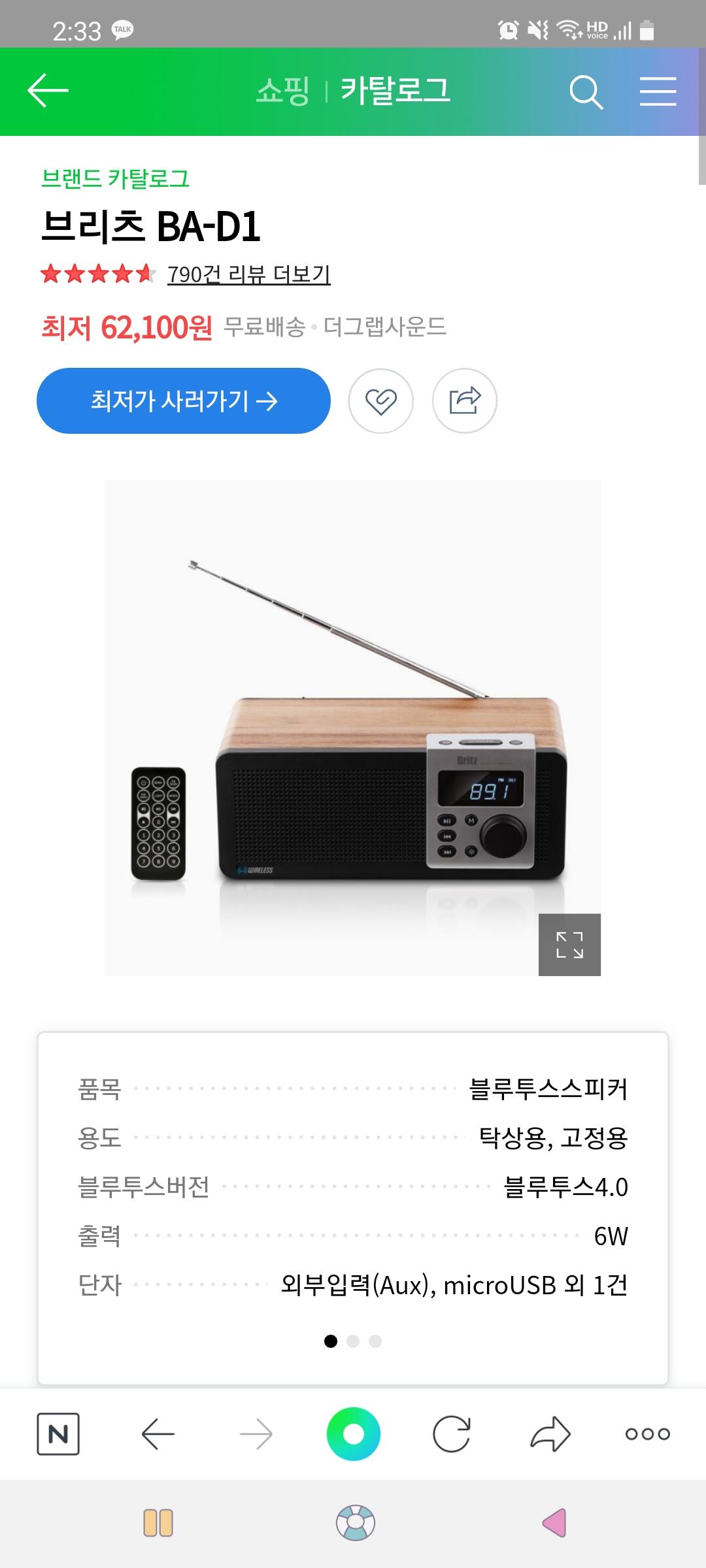706x1568 pixels.
Task: Open recent apps from system navigation
Action: pos(158,1523)
